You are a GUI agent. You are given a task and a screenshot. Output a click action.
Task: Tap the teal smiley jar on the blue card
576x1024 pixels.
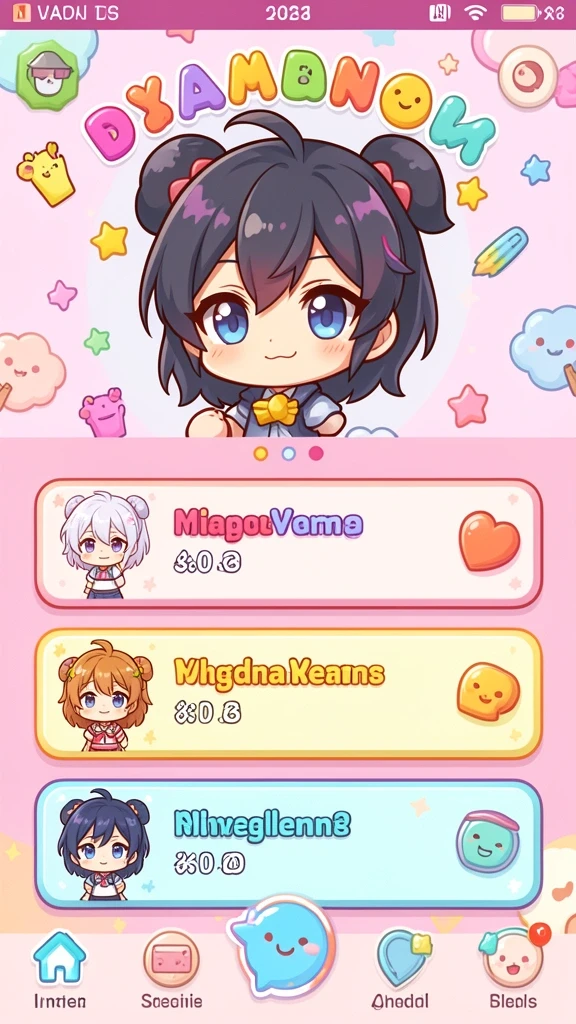(x=487, y=842)
